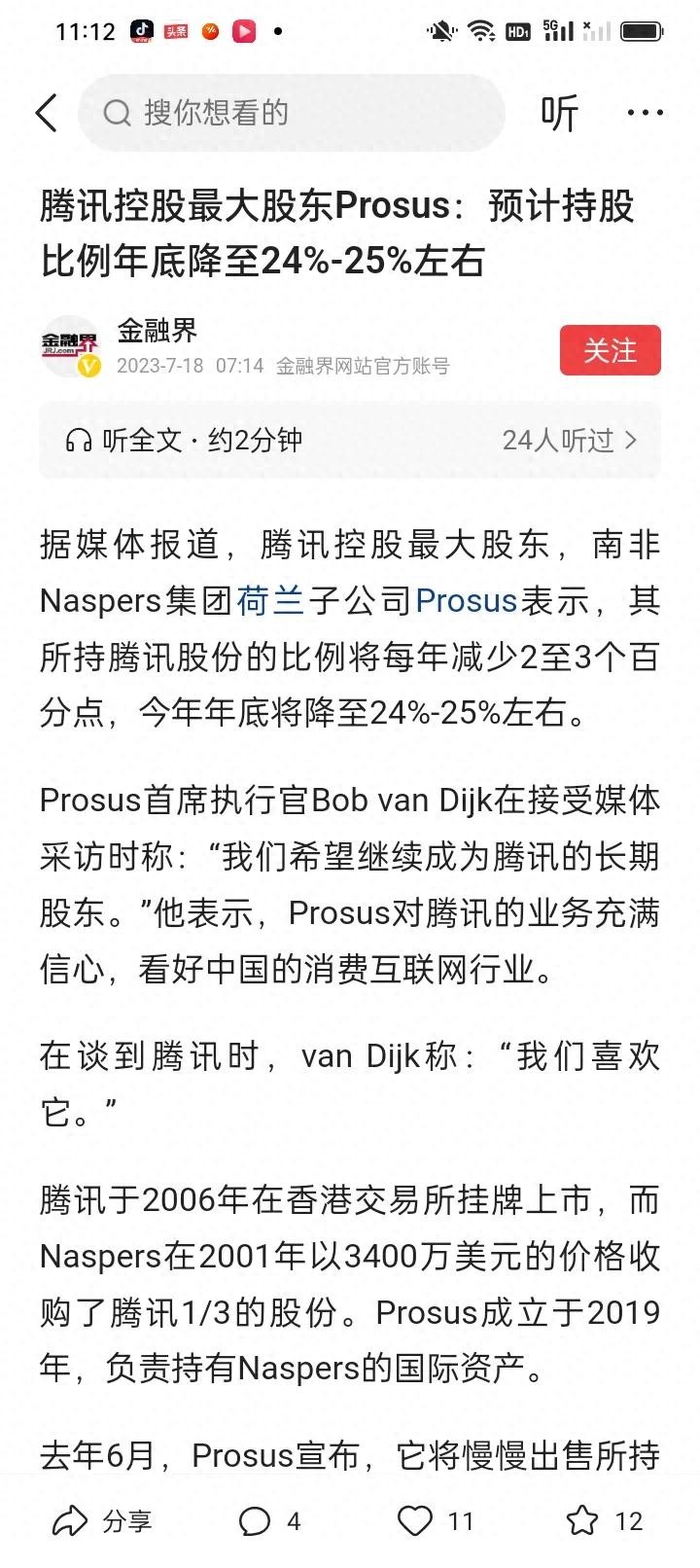
Task: Play the full article audio 听全文
Action: tap(185, 441)
